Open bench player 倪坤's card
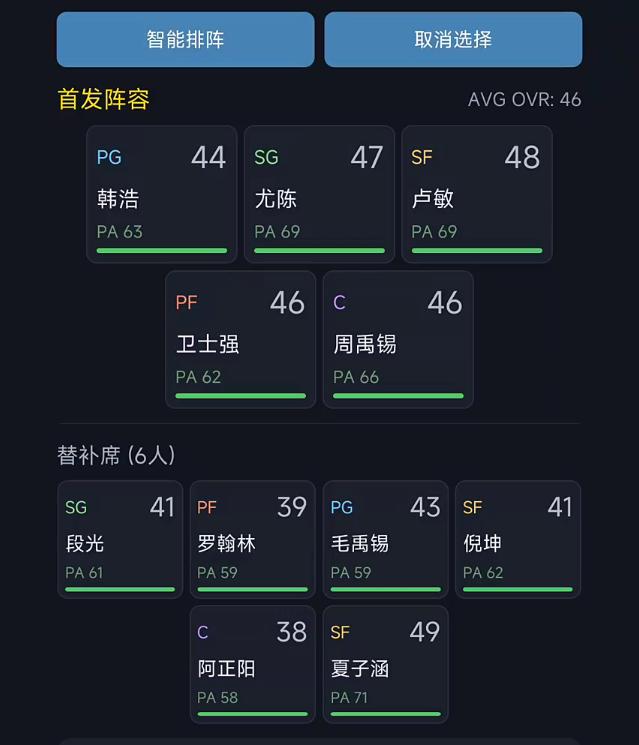 click(x=518, y=540)
